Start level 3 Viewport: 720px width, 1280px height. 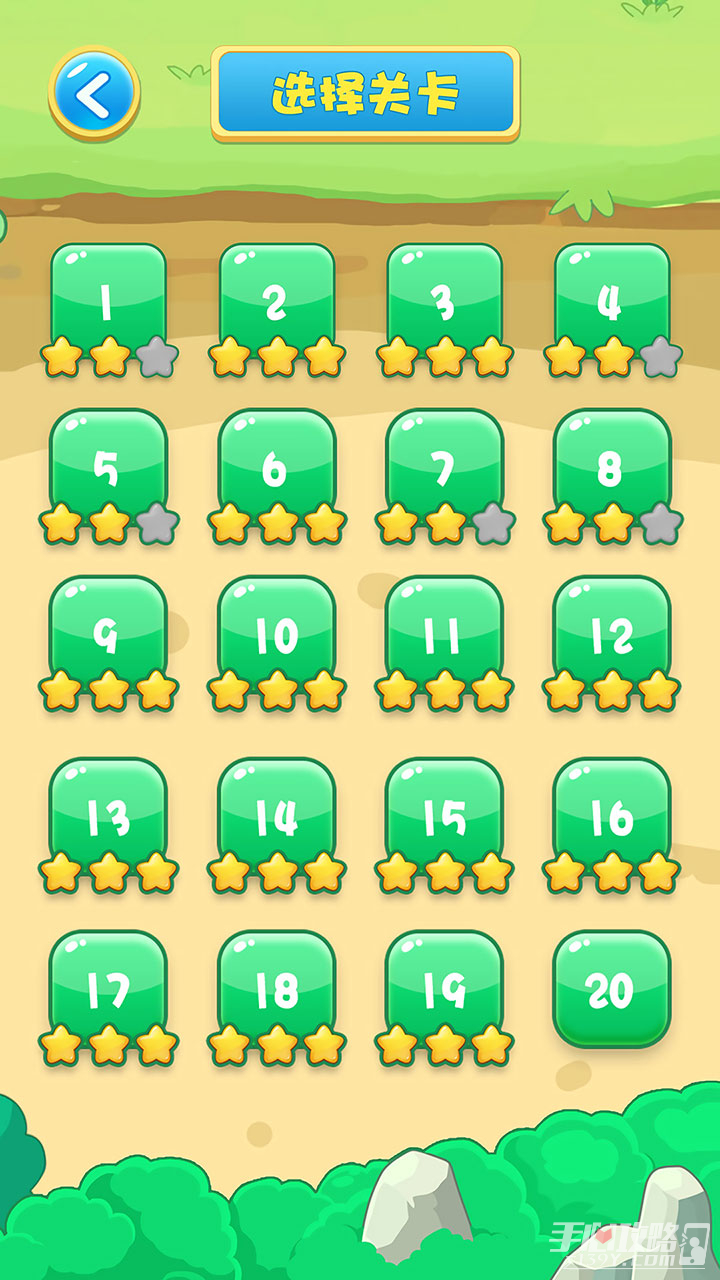444,300
